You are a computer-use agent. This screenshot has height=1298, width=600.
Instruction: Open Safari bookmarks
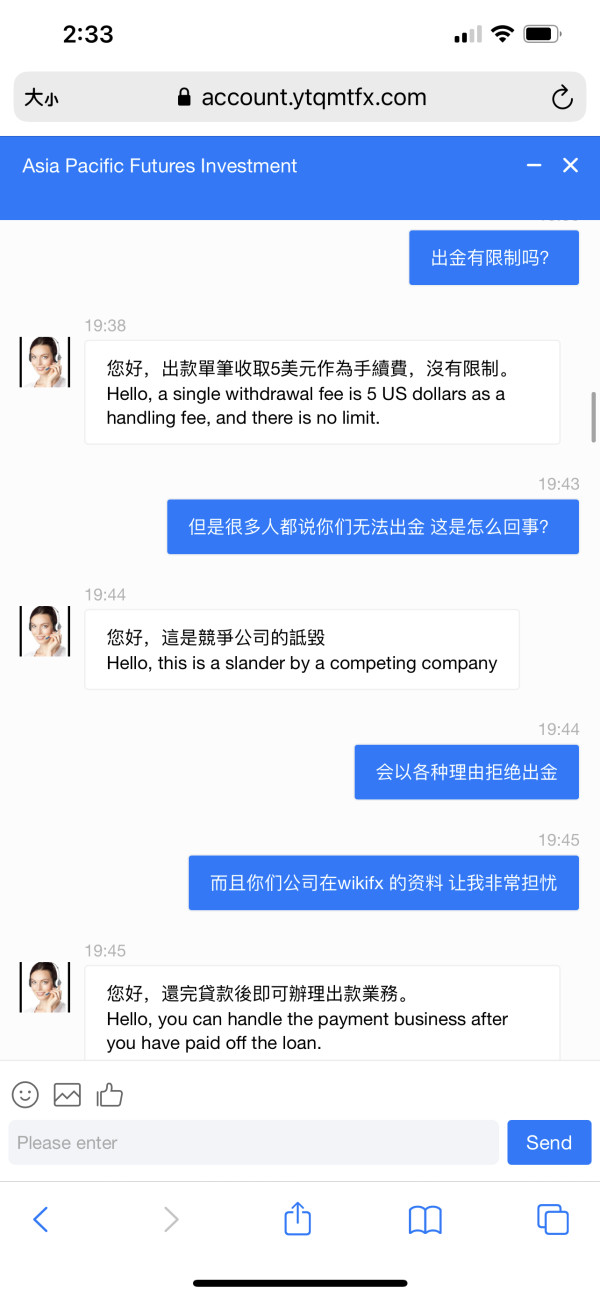[x=425, y=1219]
